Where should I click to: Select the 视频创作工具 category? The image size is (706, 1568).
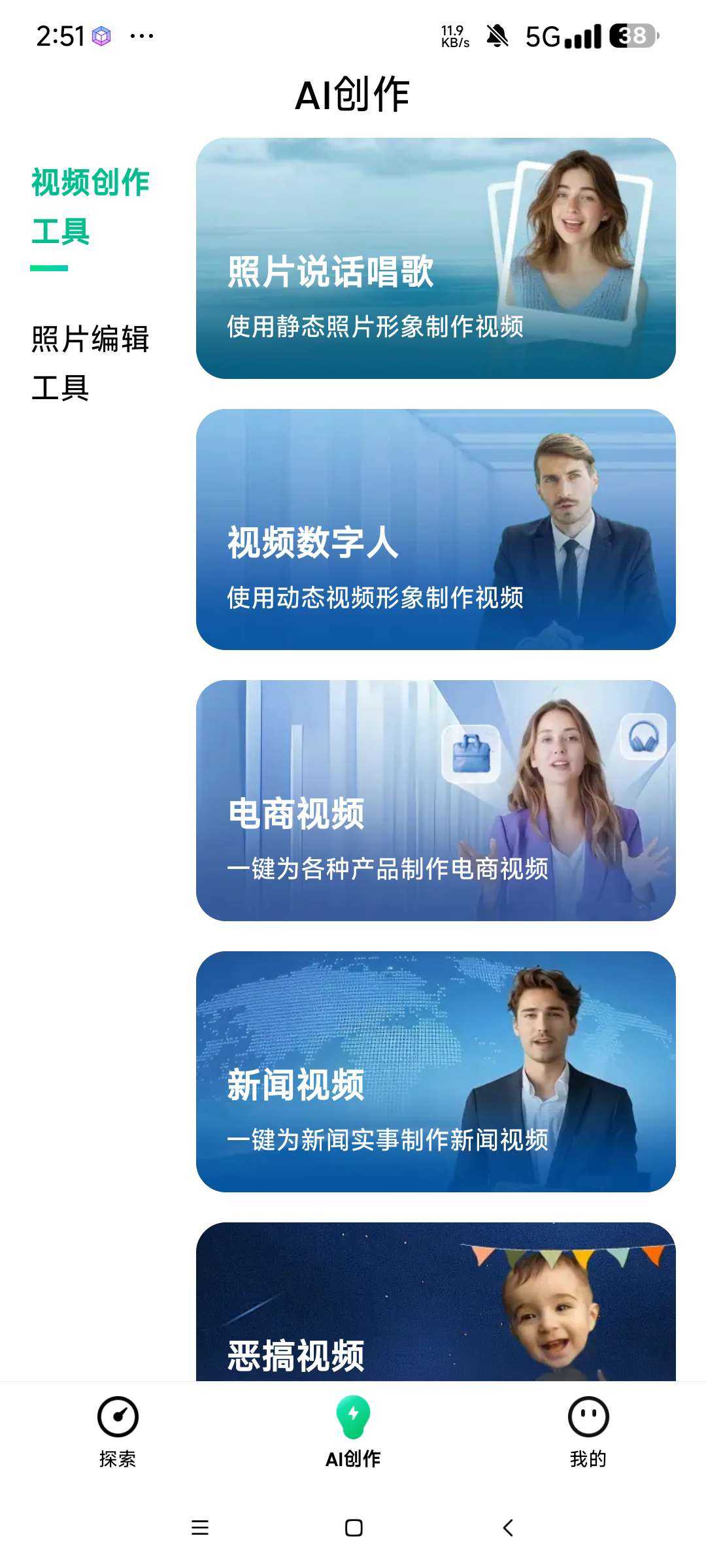[90, 206]
